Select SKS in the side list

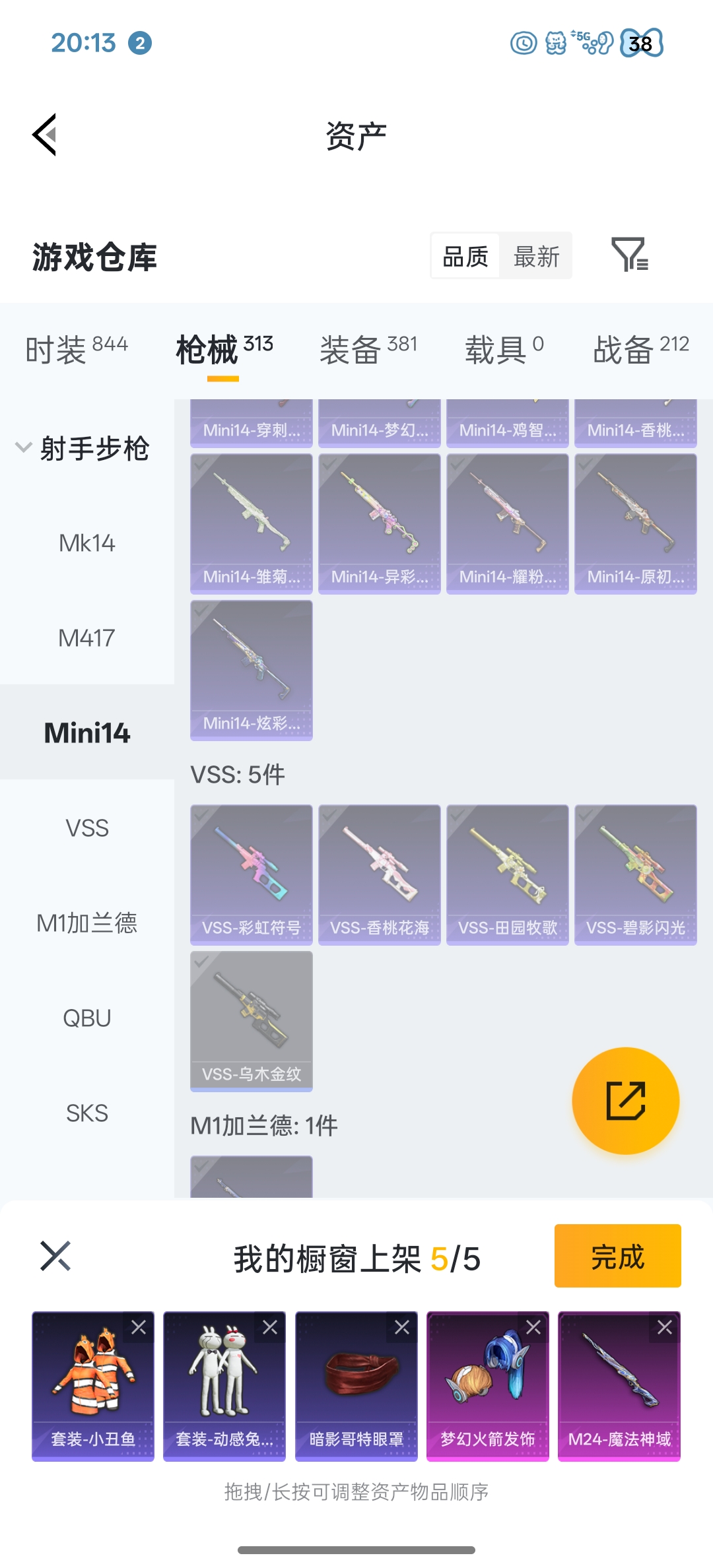[86, 1113]
